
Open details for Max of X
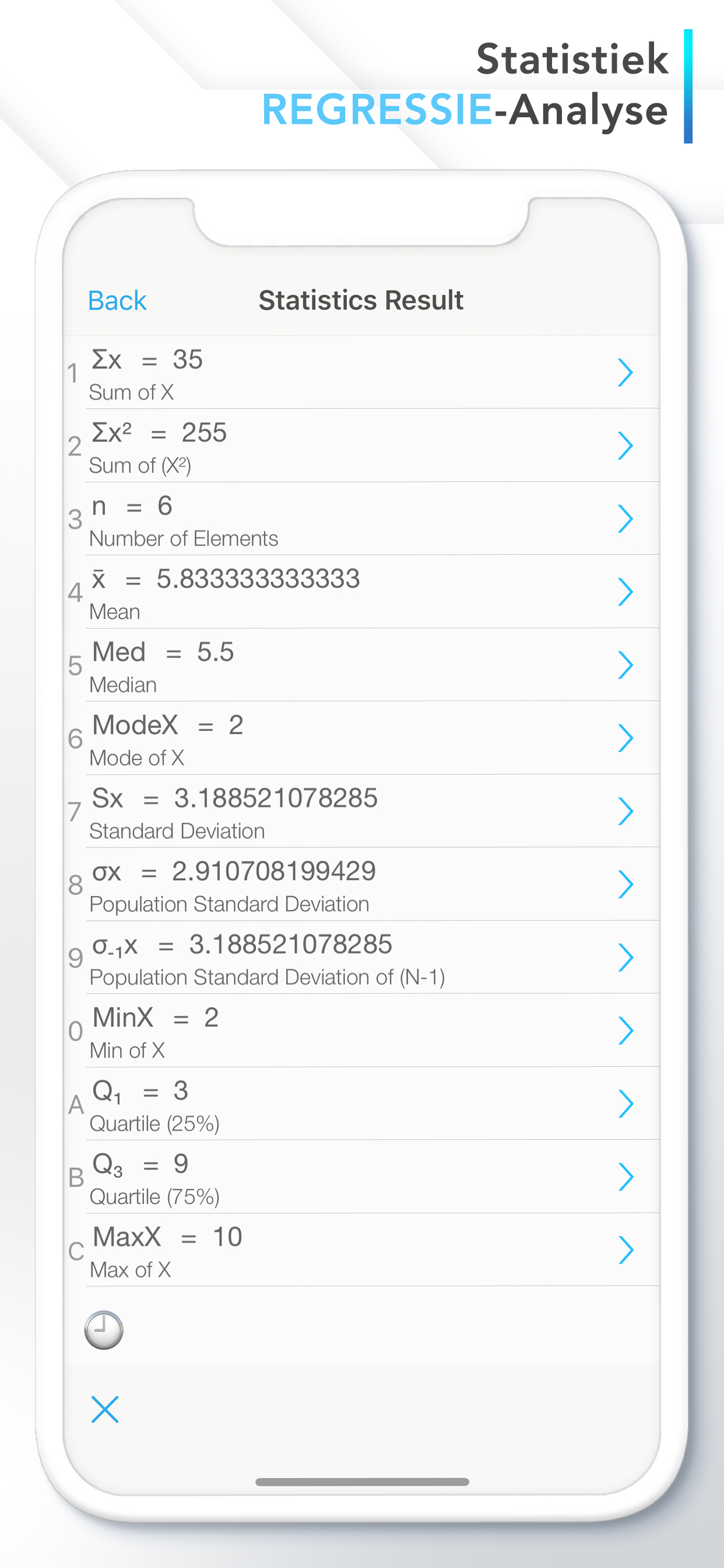[627, 1250]
